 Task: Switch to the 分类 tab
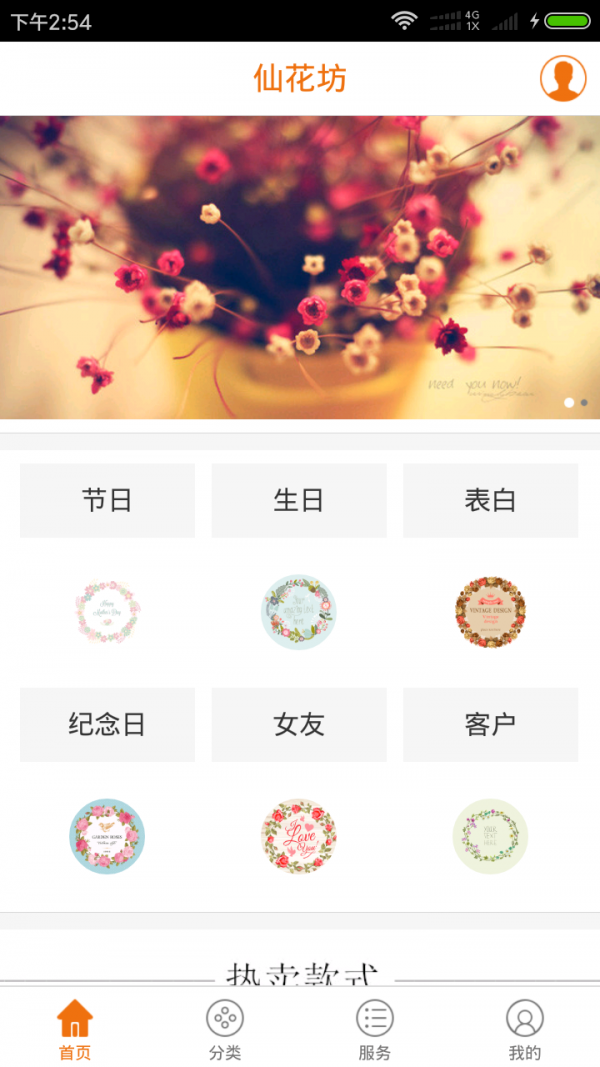225,1030
